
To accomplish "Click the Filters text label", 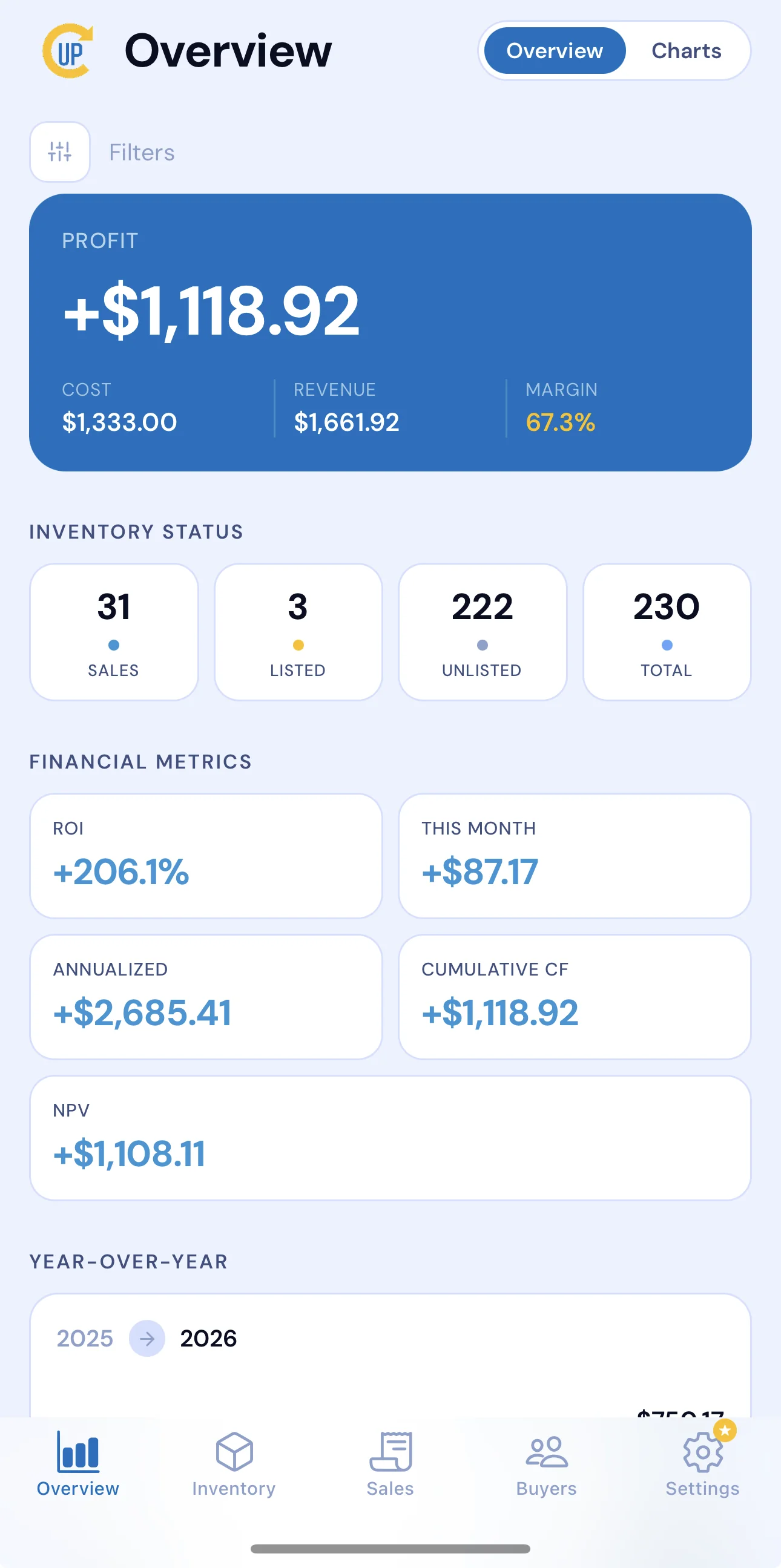I will (x=141, y=151).
